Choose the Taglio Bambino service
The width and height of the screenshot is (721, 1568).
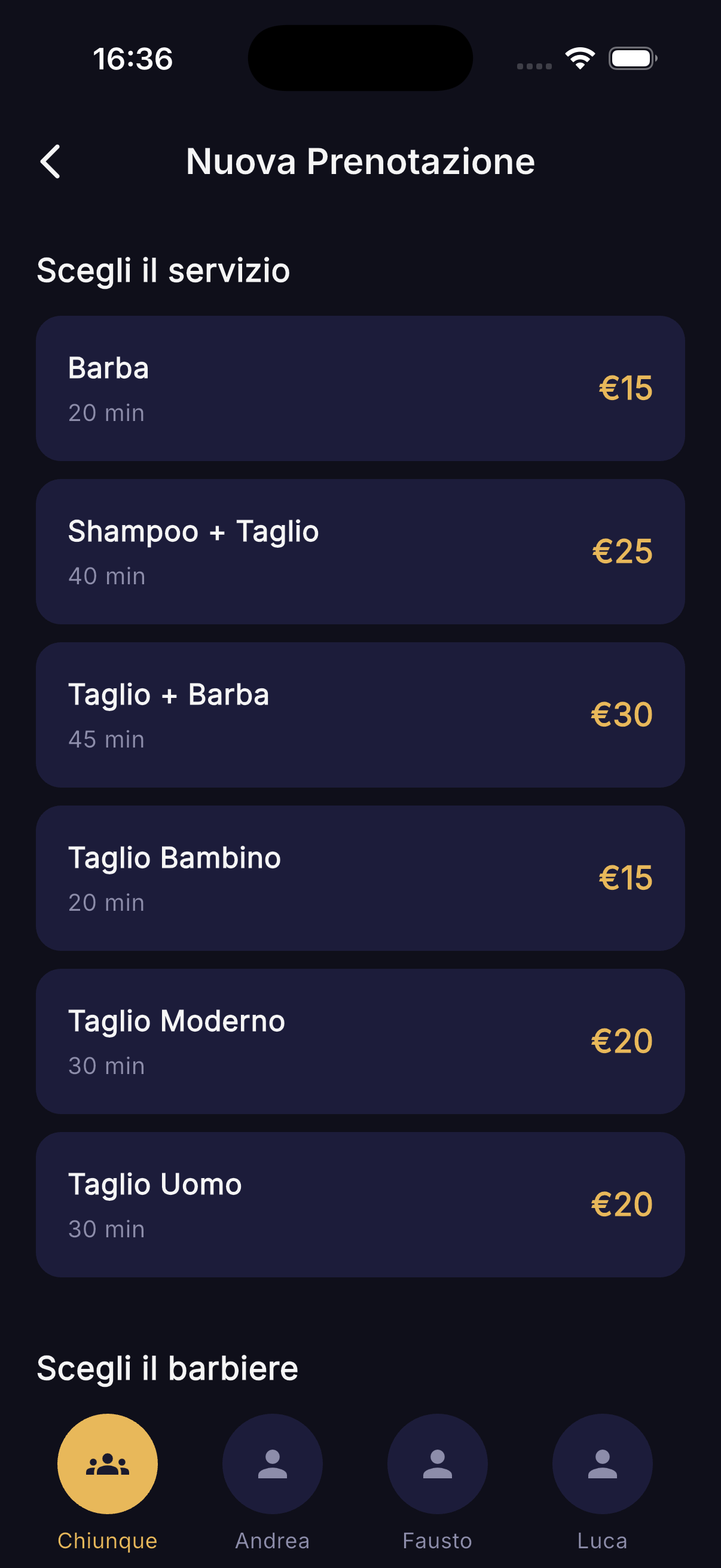[x=361, y=877]
